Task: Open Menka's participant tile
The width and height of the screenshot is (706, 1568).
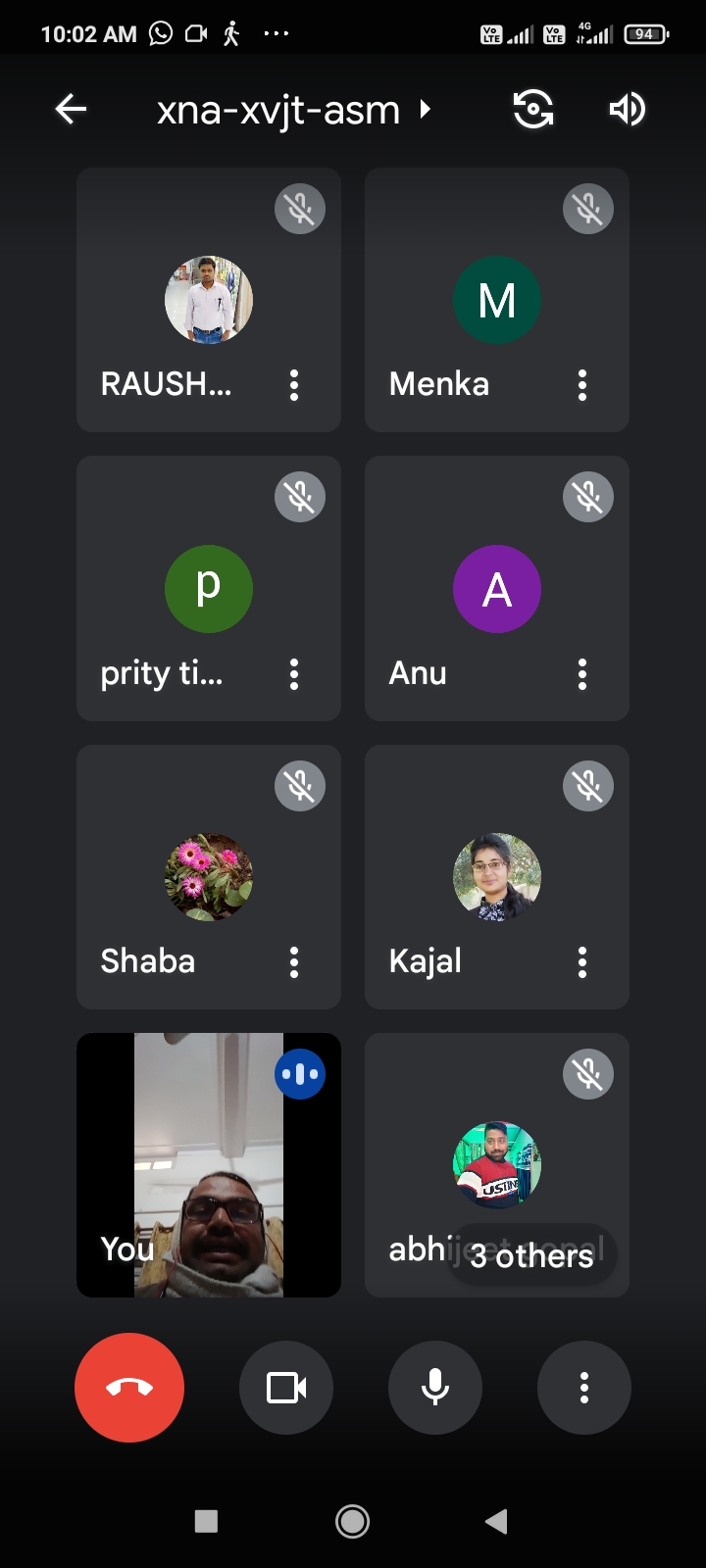Action: click(496, 300)
